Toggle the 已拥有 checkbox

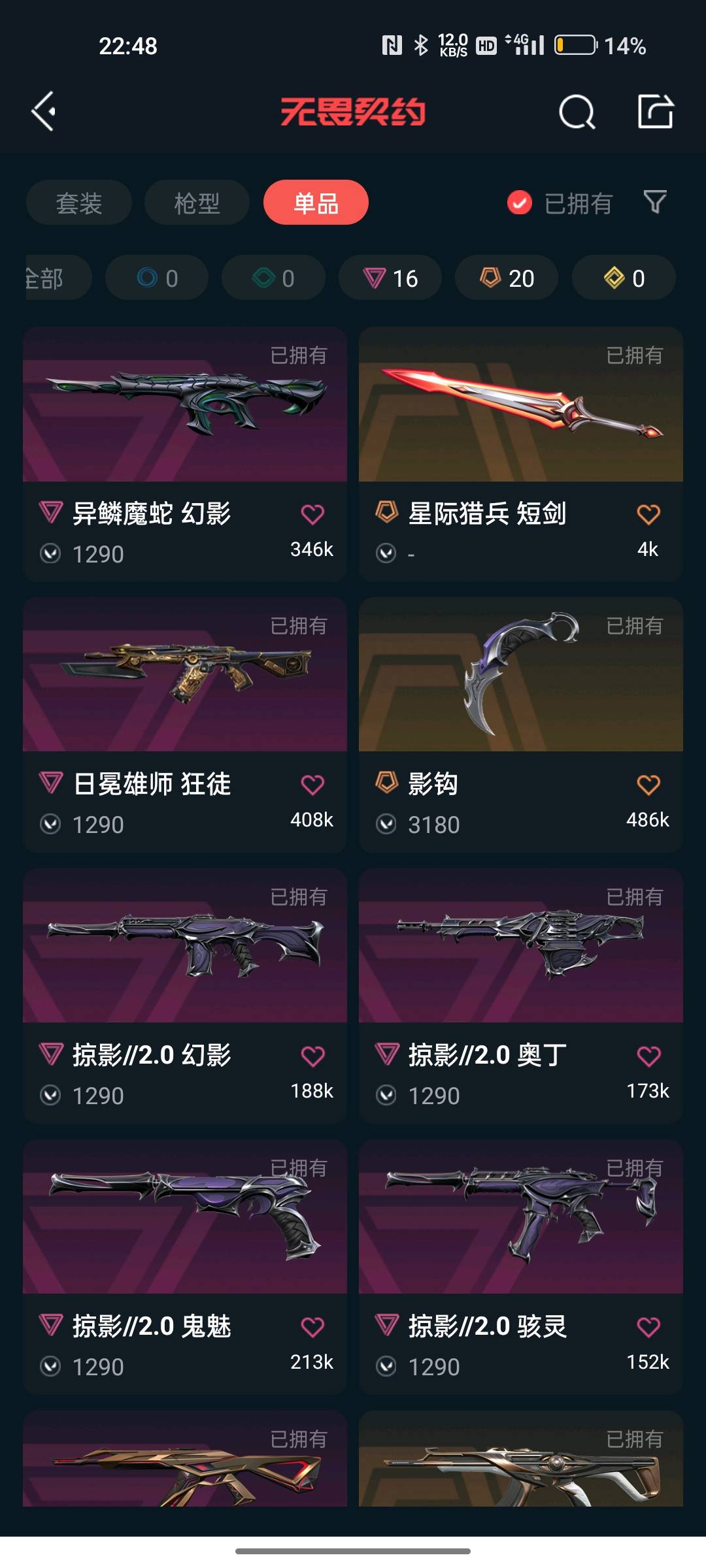(520, 203)
